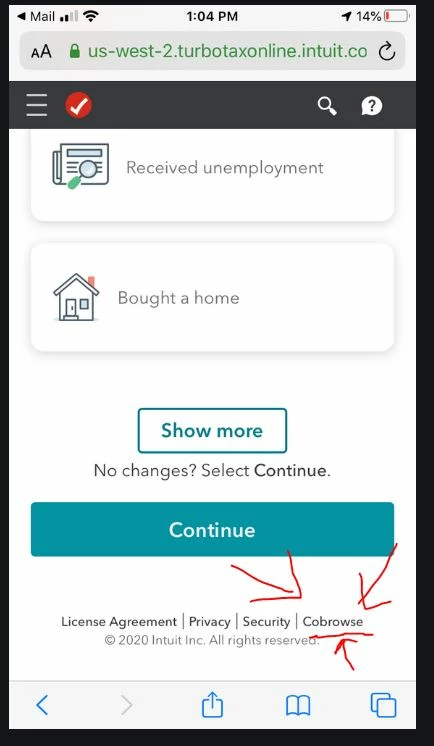
Task: Open the AA reader text options
Action: click(41, 51)
